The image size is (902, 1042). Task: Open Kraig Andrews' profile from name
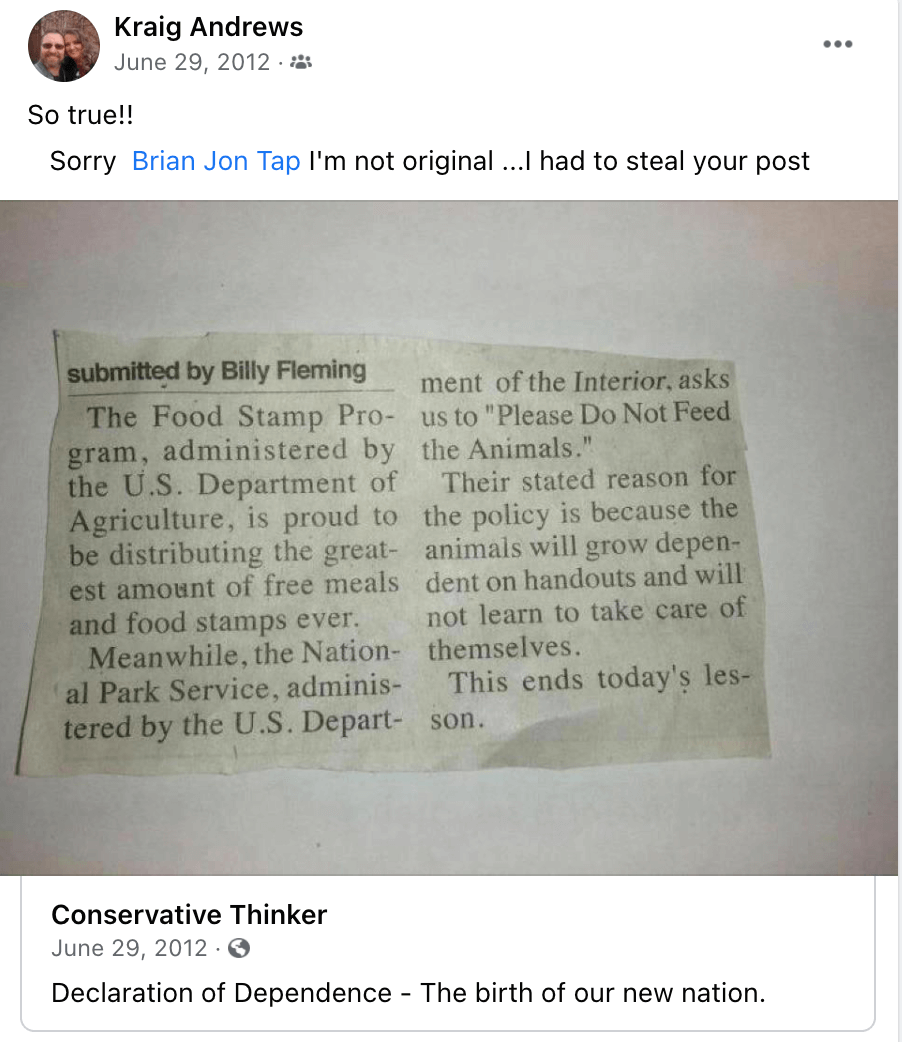point(208,27)
